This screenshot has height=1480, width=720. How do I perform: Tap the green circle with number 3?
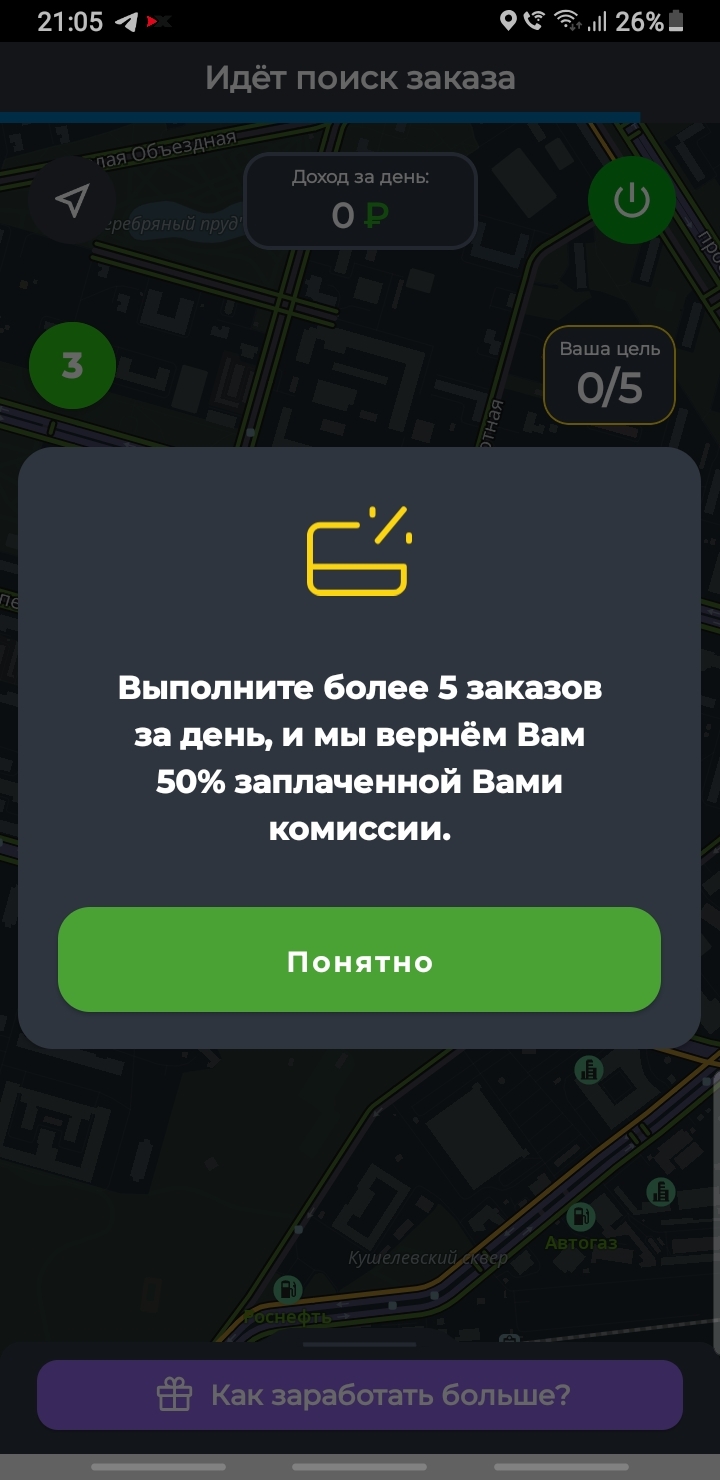coord(73,366)
